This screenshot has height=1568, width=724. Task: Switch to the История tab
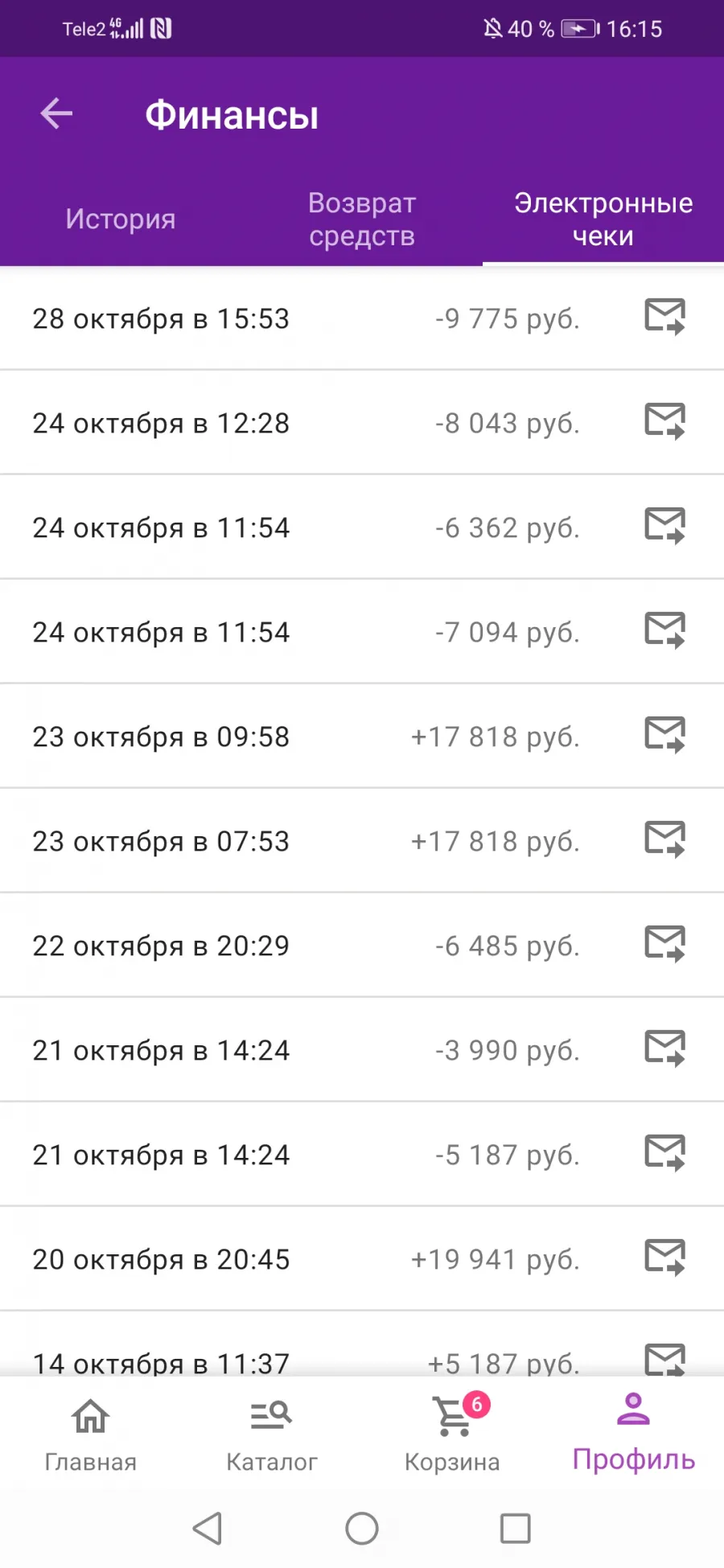(121, 219)
